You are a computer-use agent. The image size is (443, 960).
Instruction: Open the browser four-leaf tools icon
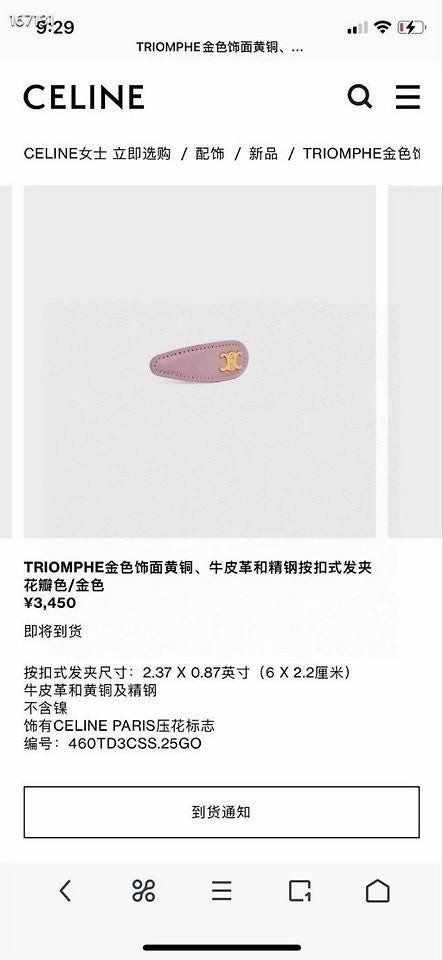click(143, 890)
